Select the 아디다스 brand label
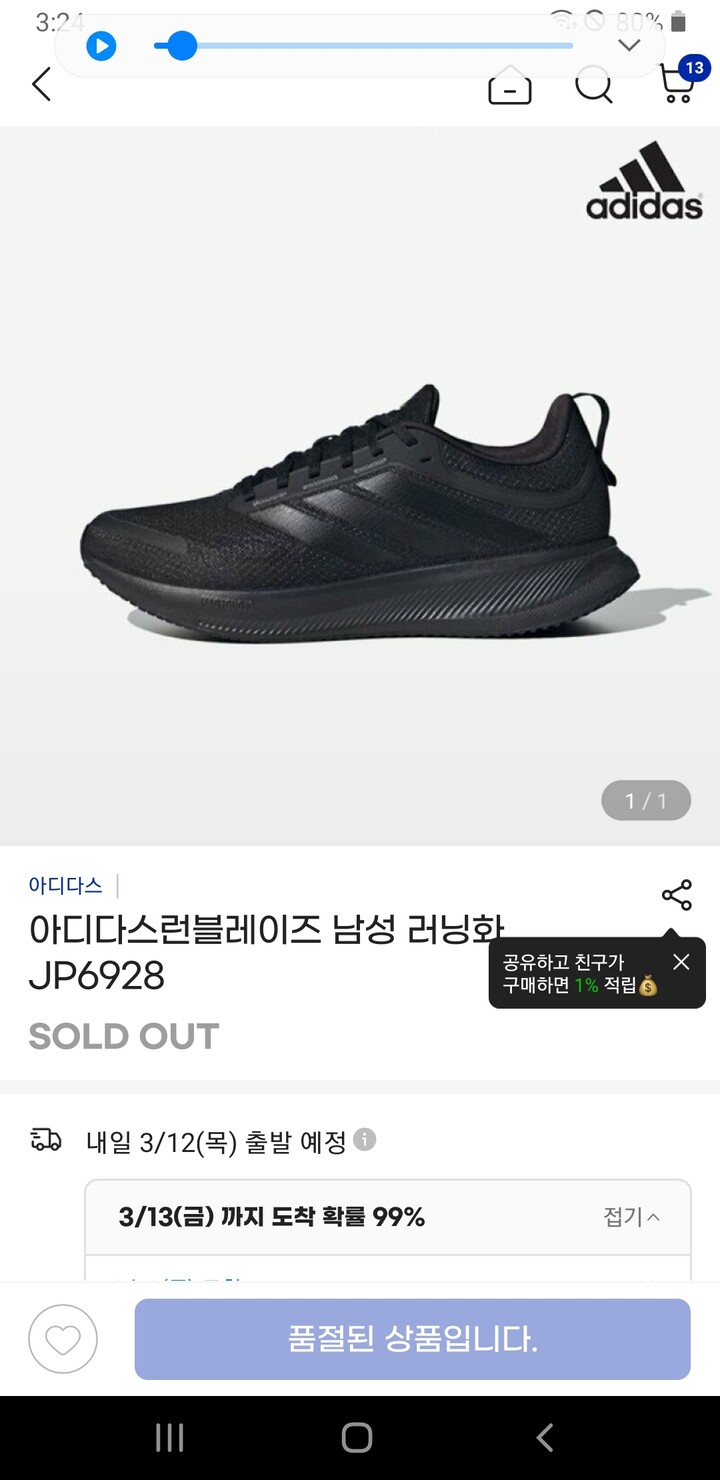The image size is (720, 1480). click(65, 885)
